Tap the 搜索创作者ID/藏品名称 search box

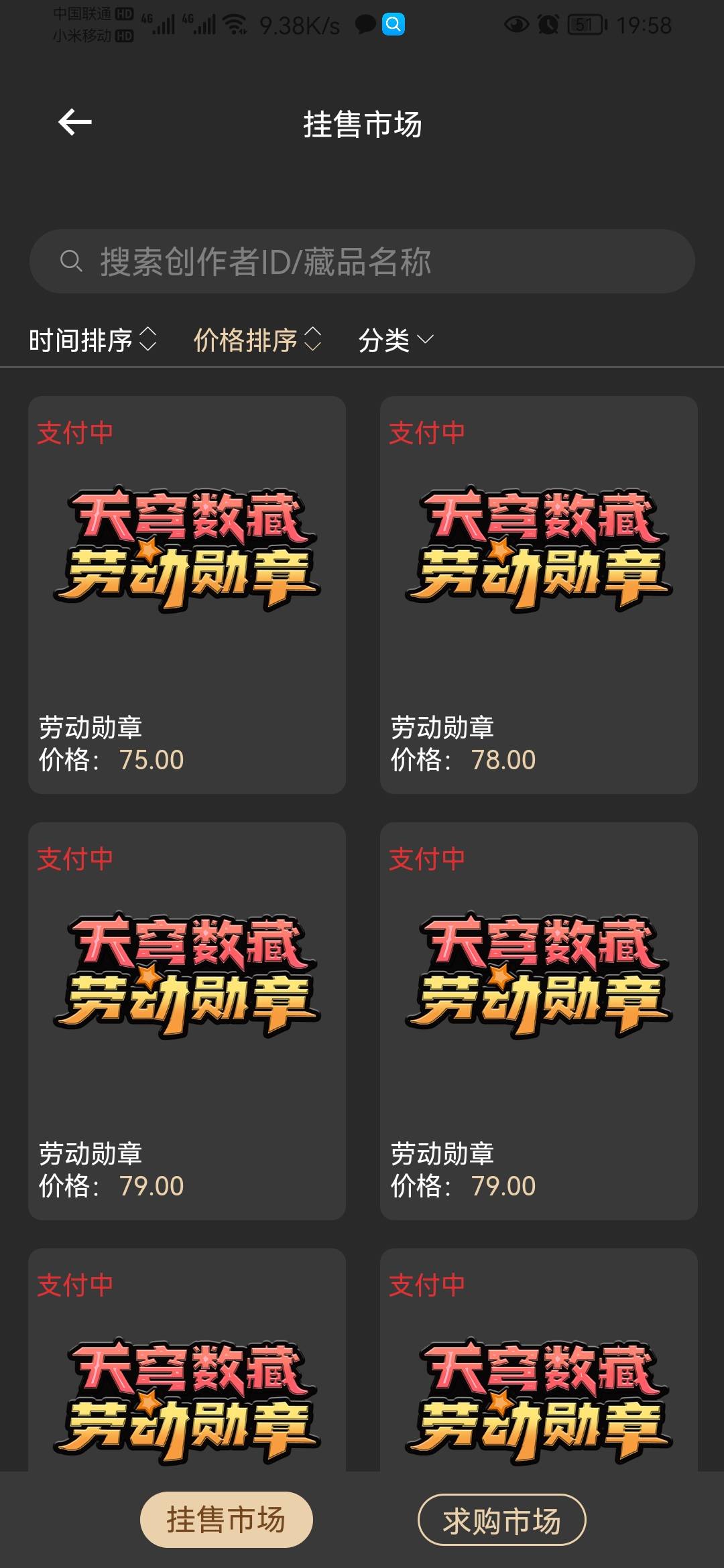click(362, 261)
